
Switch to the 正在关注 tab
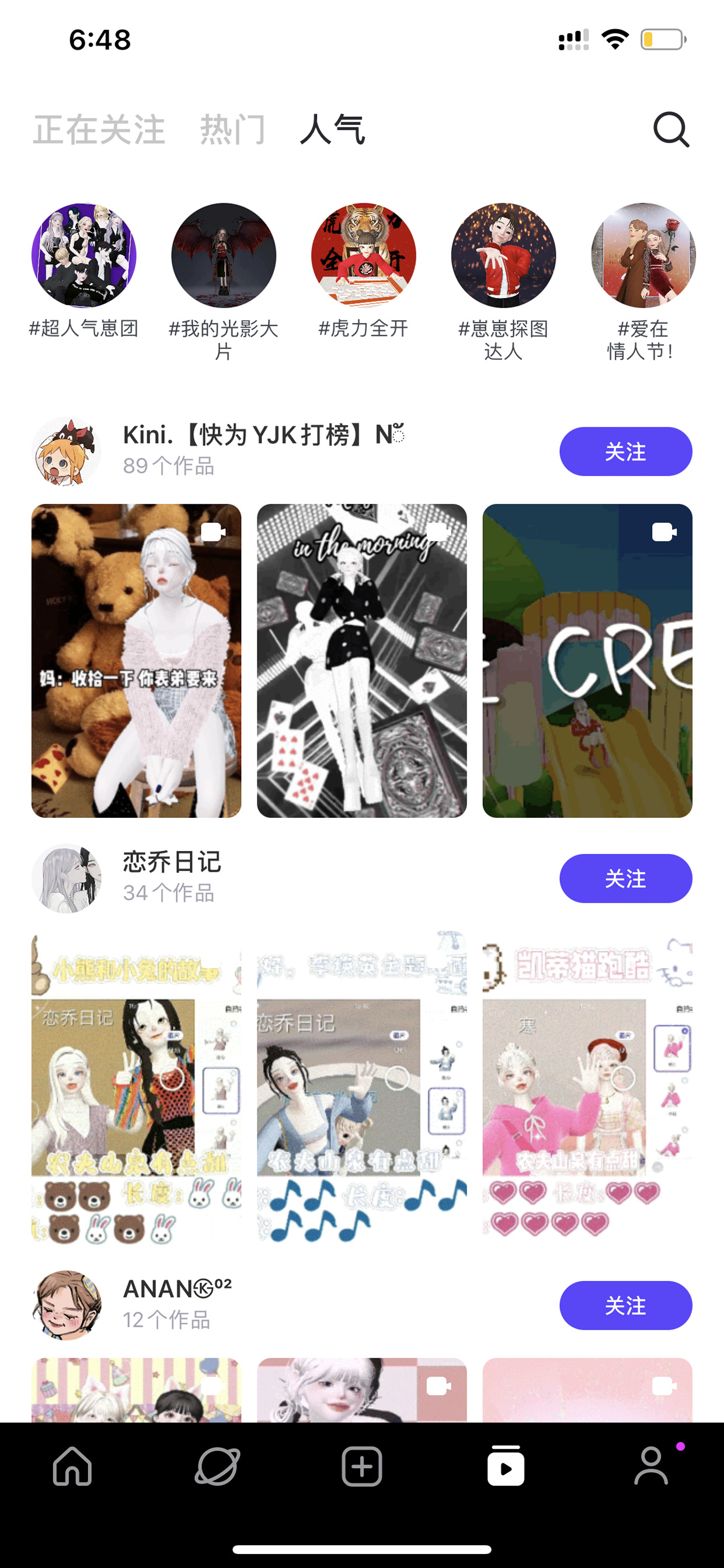[x=99, y=129]
